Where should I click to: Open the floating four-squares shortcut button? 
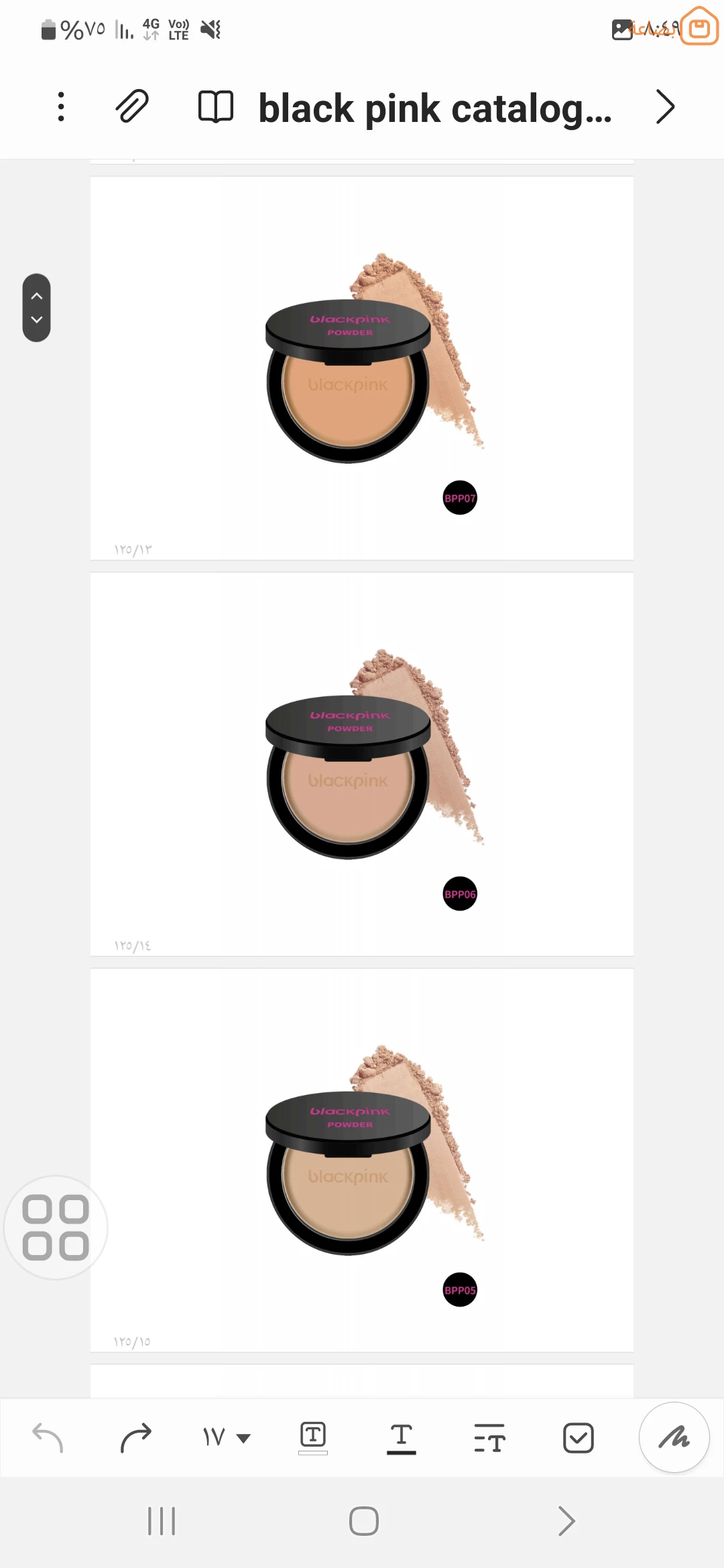[x=56, y=1228]
